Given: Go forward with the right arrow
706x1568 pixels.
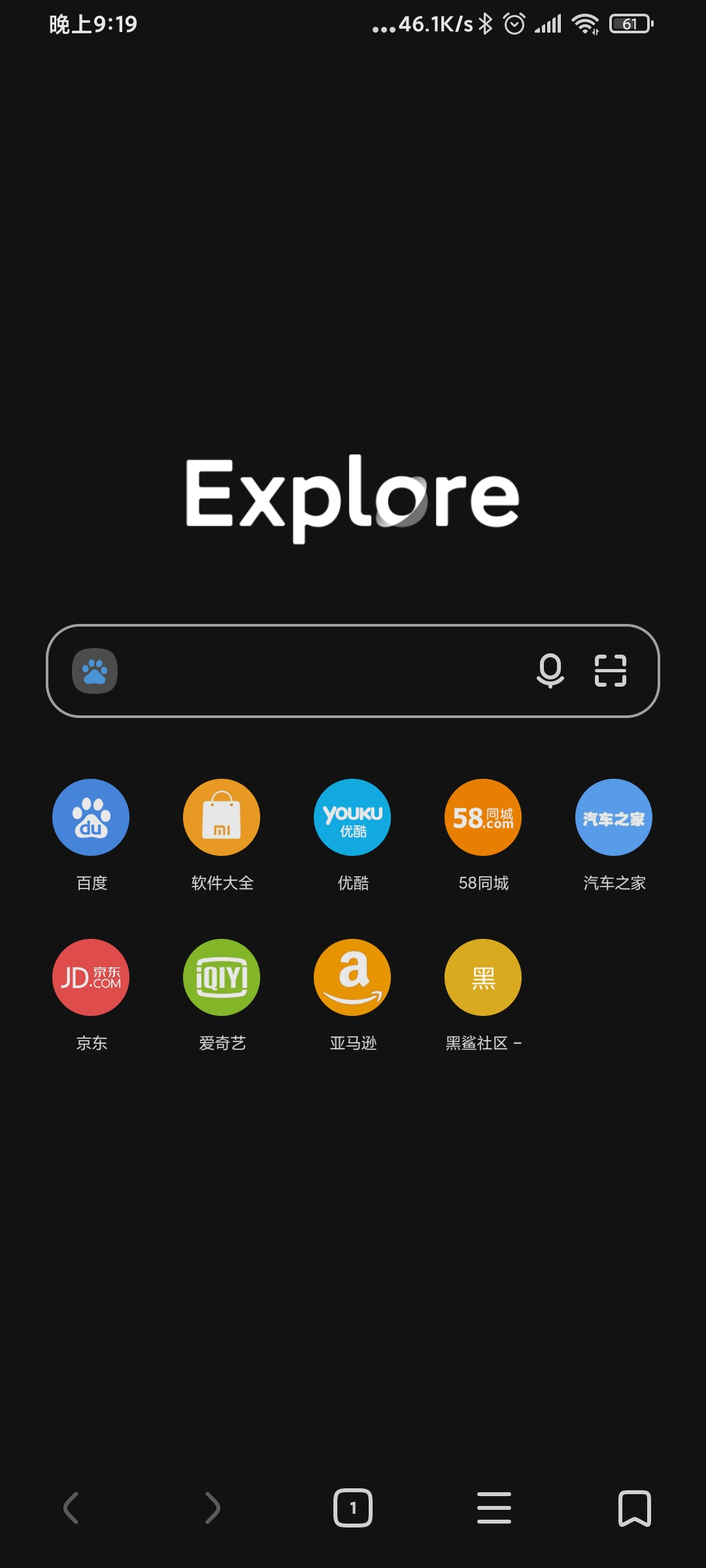Looking at the screenshot, I should [x=212, y=1508].
